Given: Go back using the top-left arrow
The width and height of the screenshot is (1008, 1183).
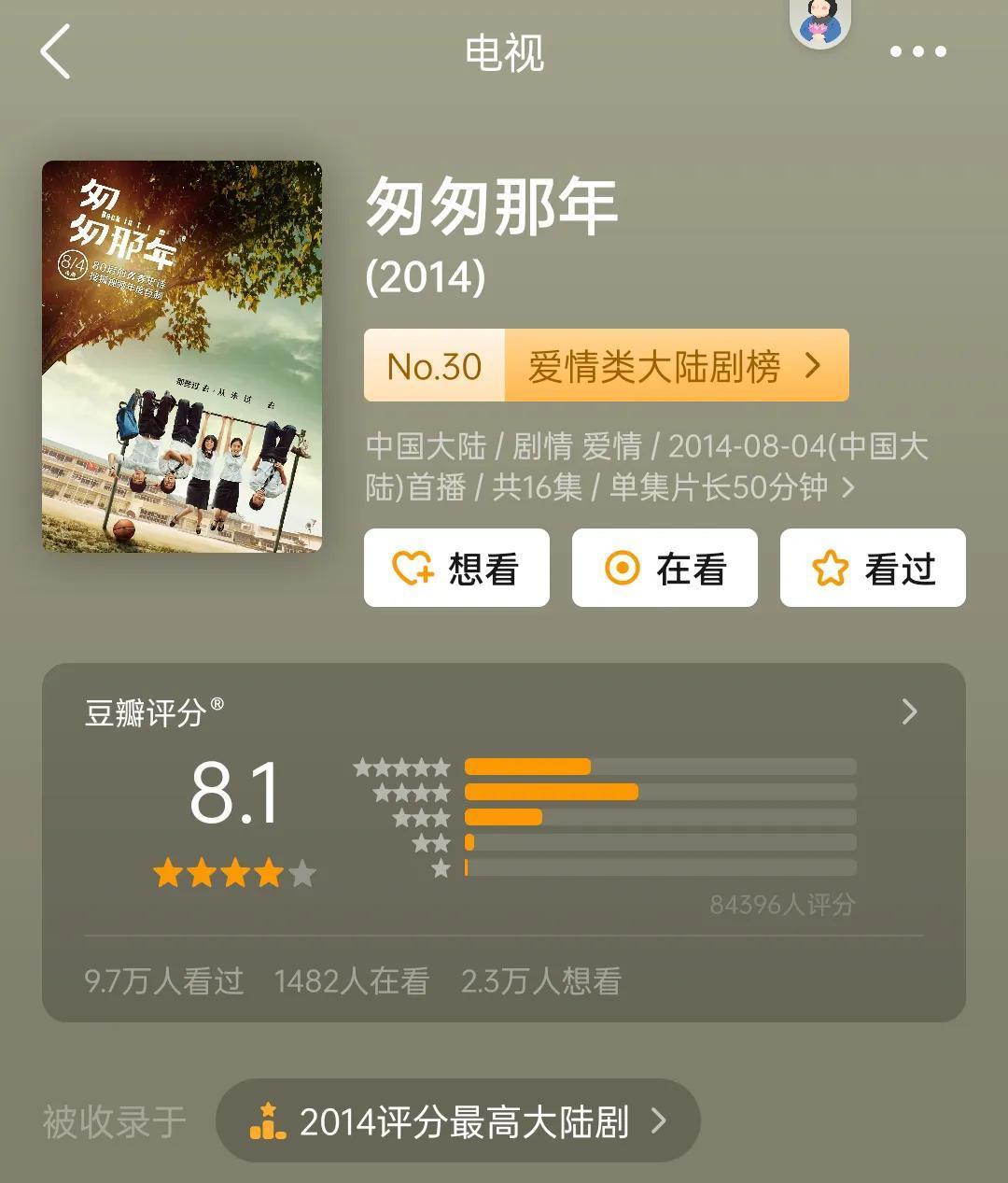Looking at the screenshot, I should [x=56, y=52].
